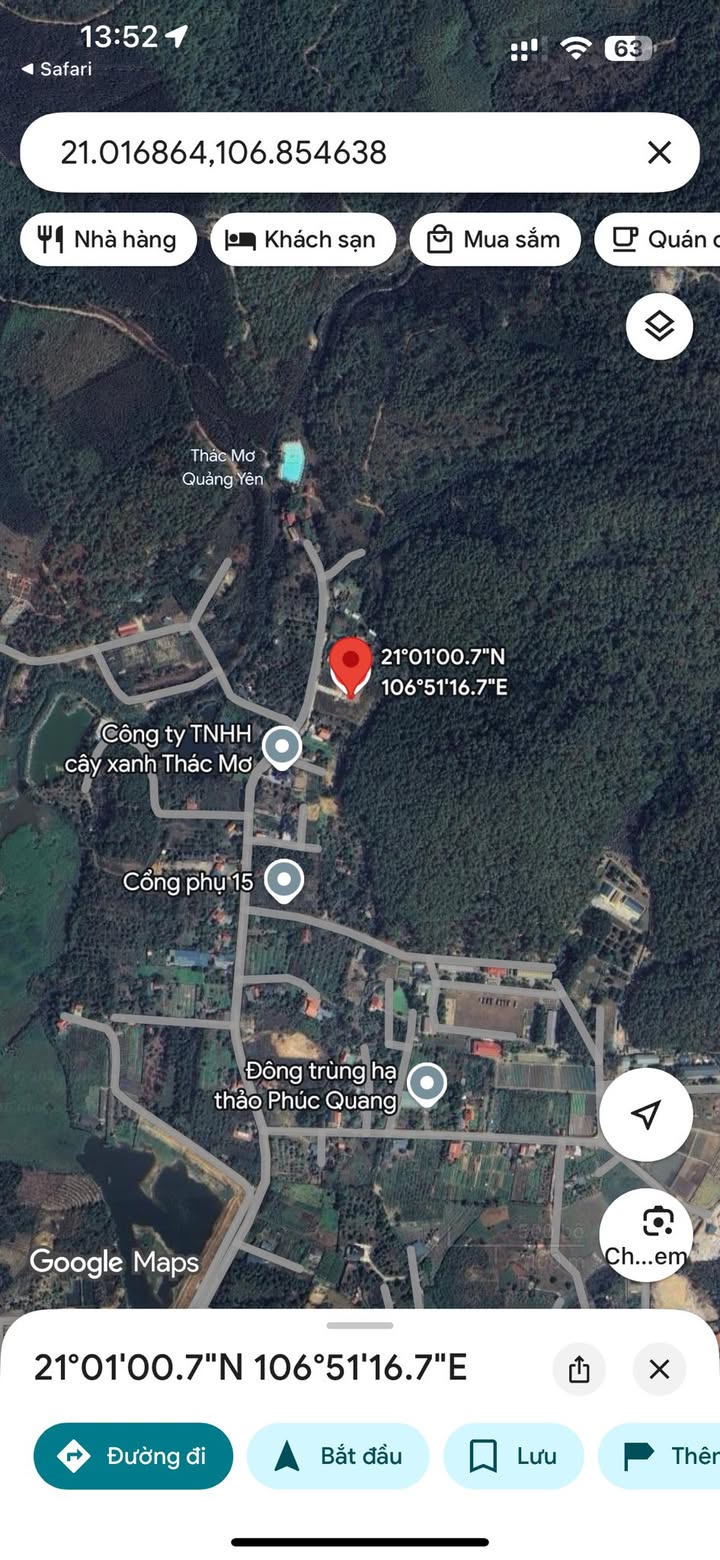
Task: Tap the Cổng phụ 15 place marker
Action: [x=284, y=880]
